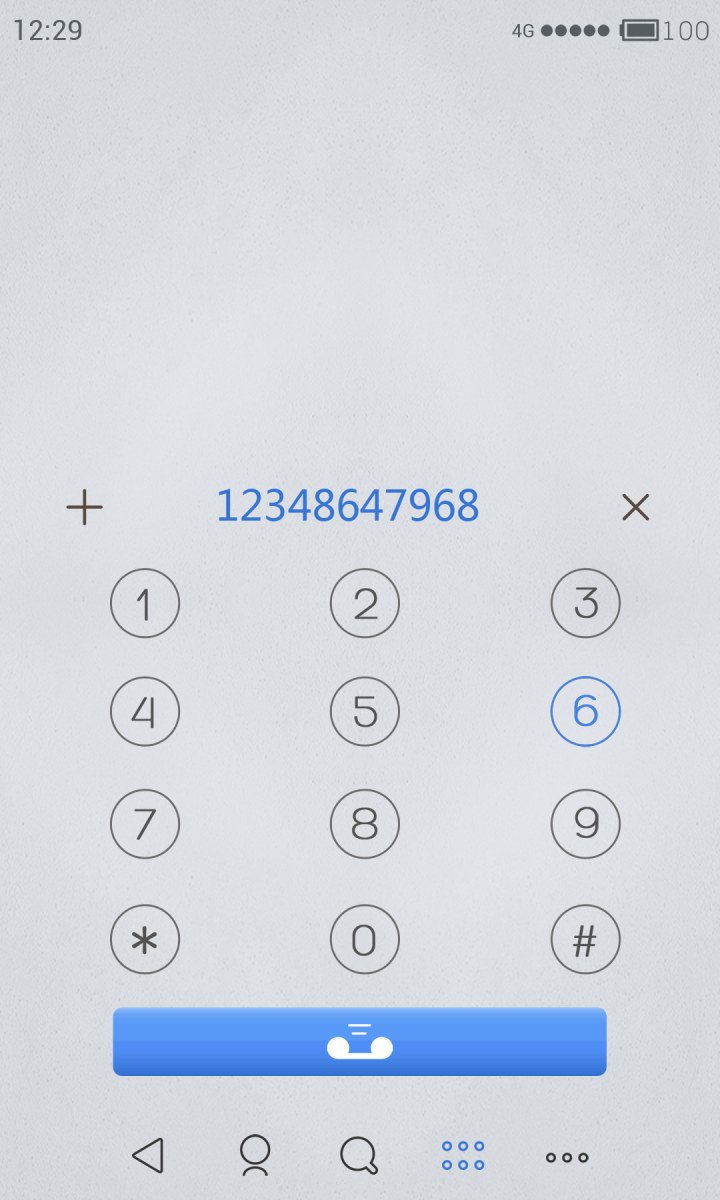The image size is (720, 1200).
Task: Delete the last digit with the X
Action: 635,508
